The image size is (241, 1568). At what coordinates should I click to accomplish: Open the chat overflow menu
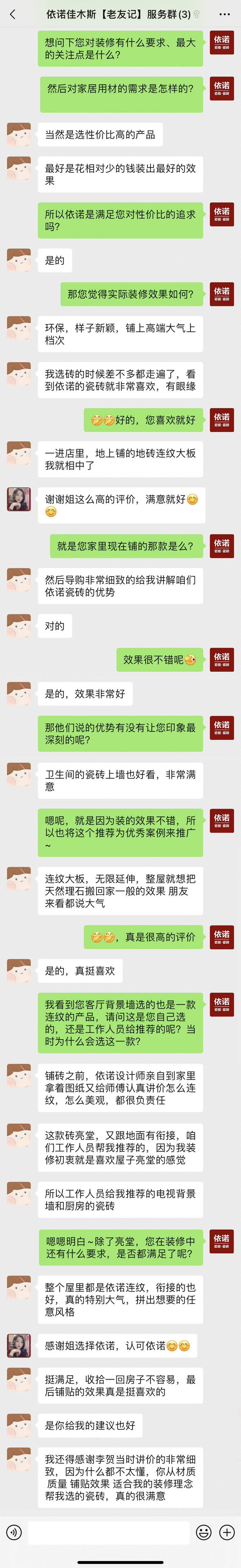tap(225, 14)
